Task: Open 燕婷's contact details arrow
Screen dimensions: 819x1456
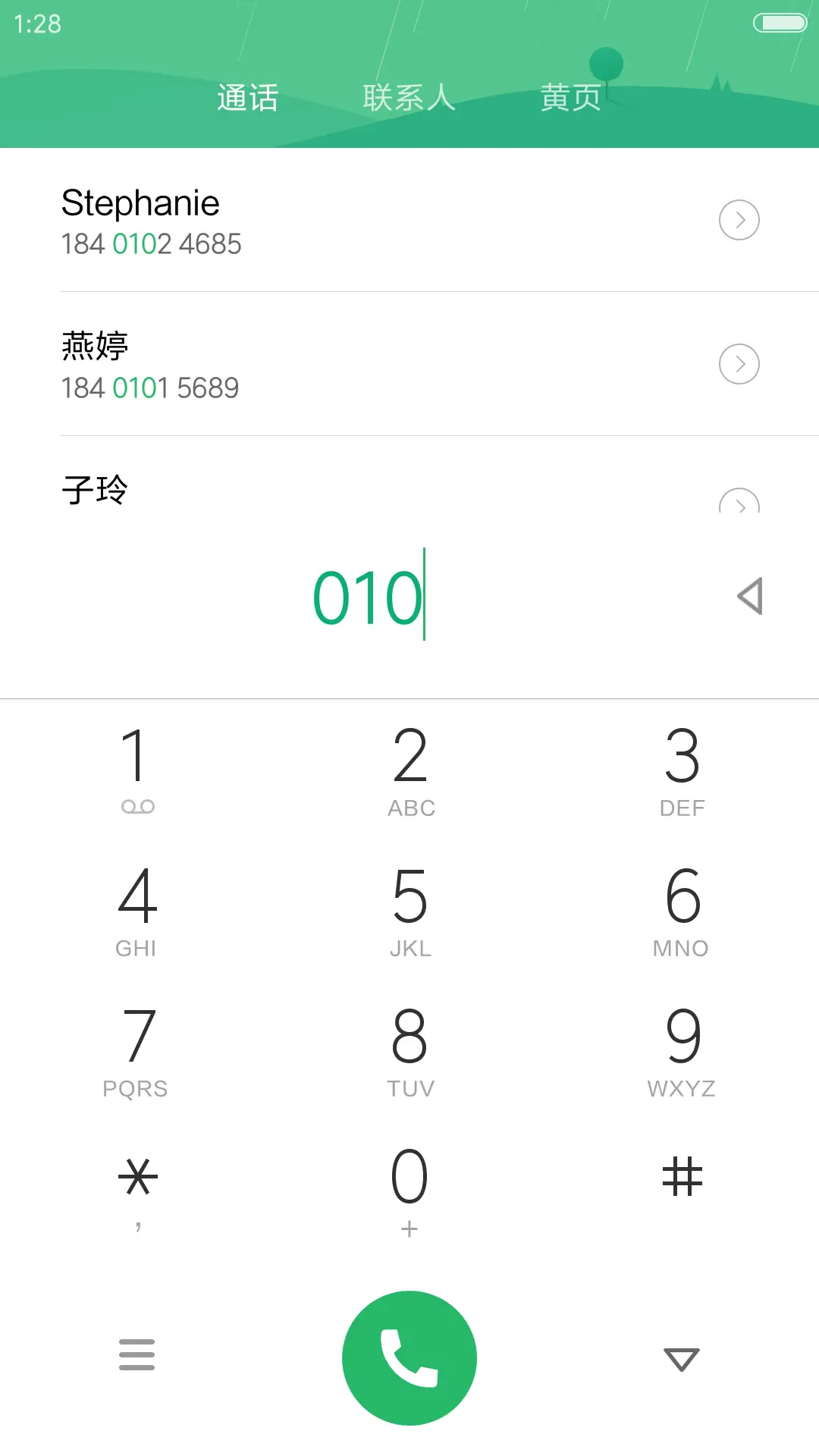Action: point(739,364)
